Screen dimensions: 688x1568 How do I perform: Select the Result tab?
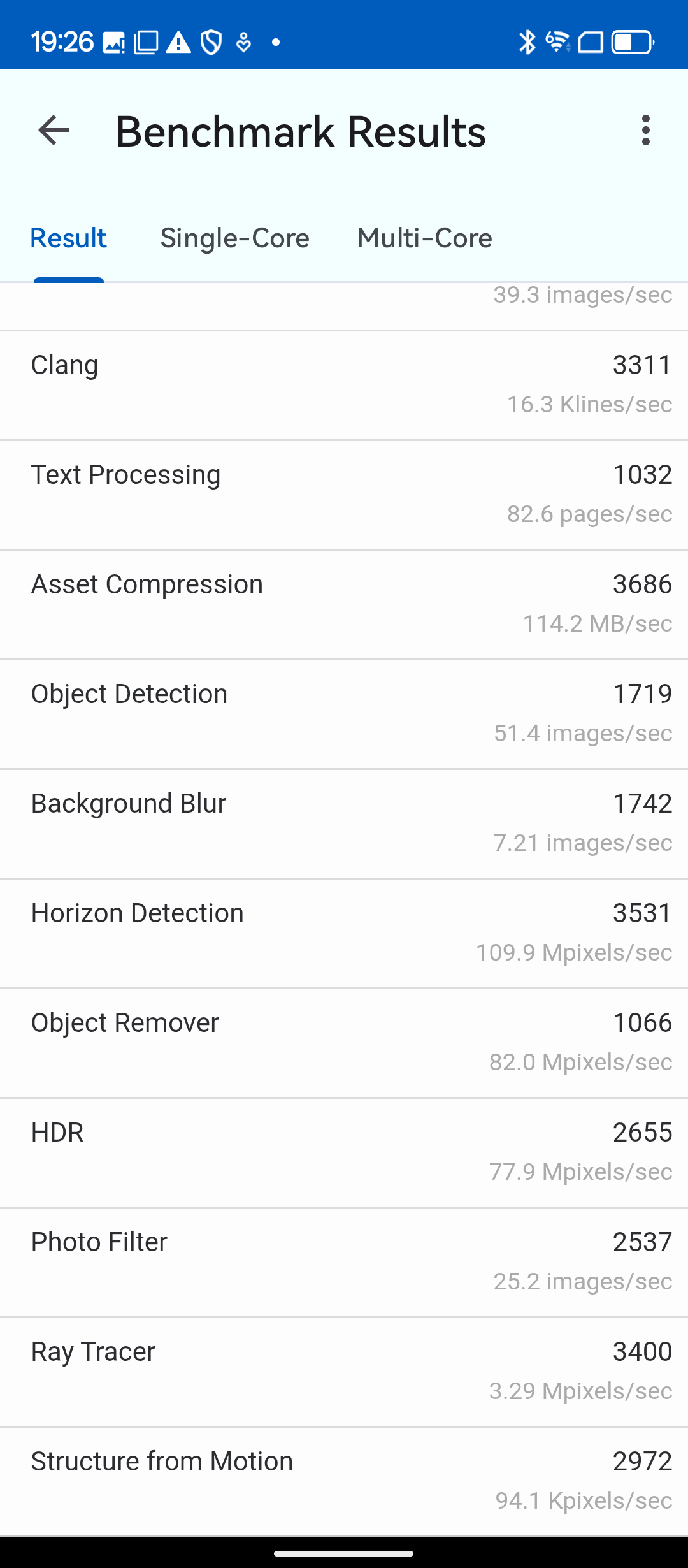coord(69,238)
